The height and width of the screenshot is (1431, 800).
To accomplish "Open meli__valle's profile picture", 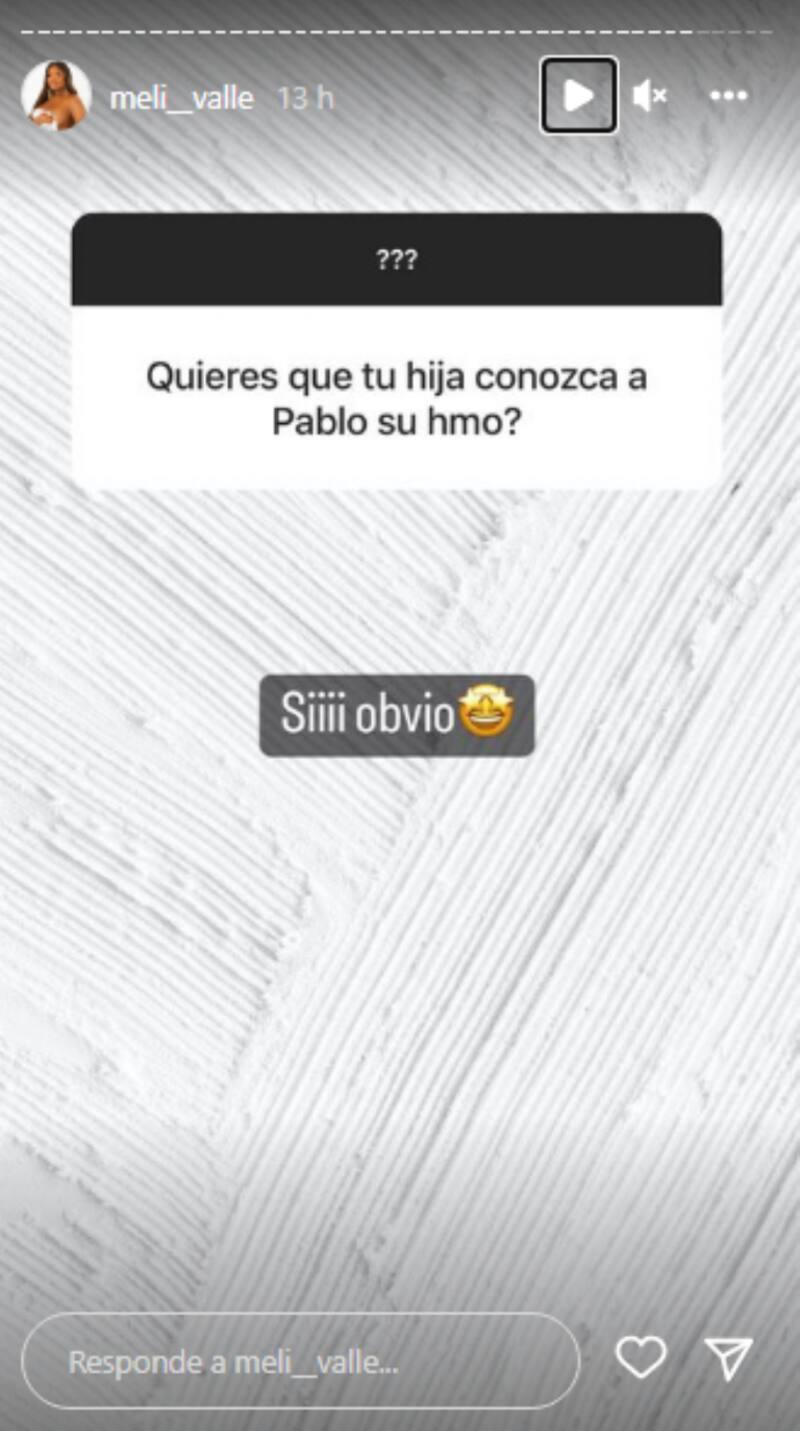I will [x=56, y=96].
